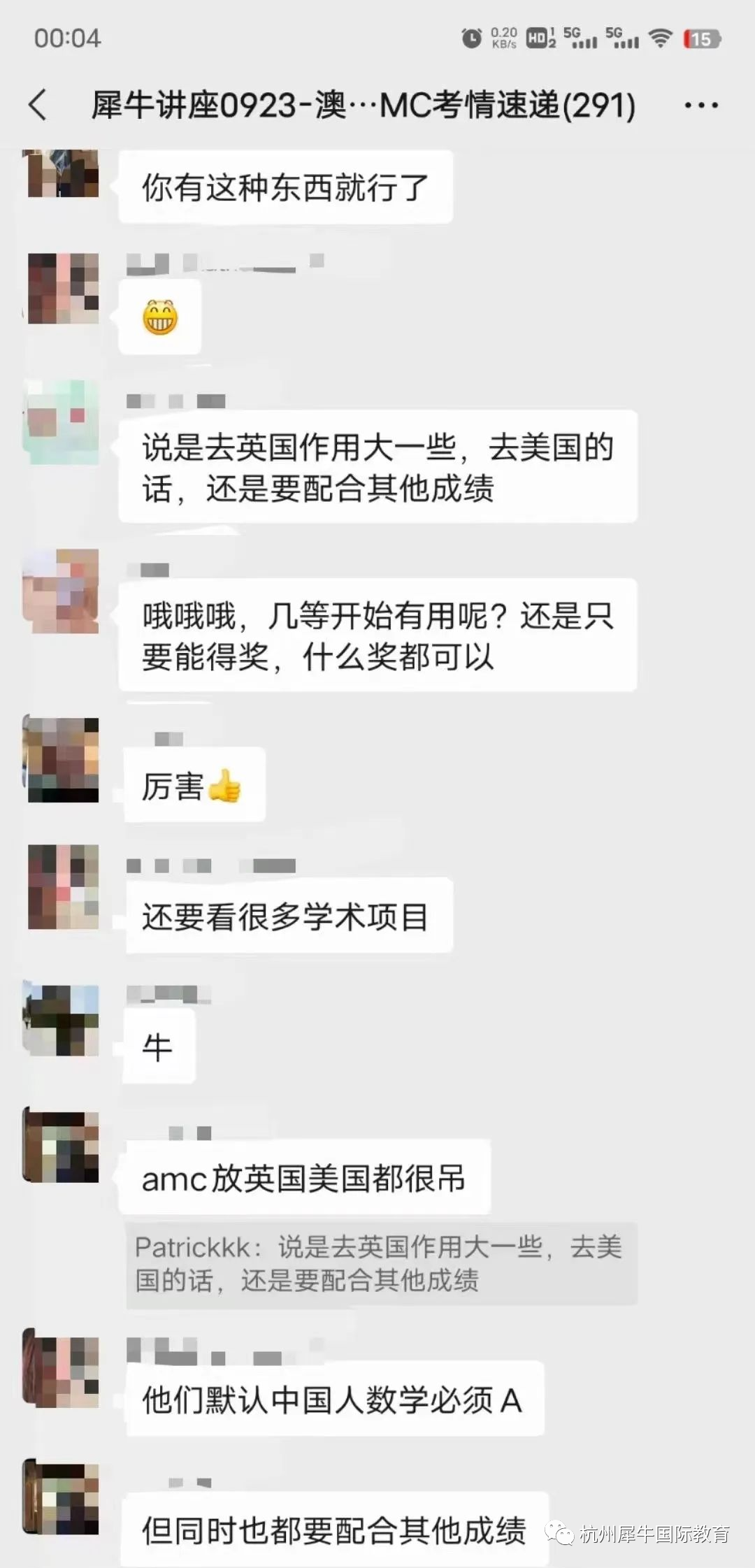Open the quoted Patrickkk message
Viewport: 755px width, 1568px height.
381,1264
